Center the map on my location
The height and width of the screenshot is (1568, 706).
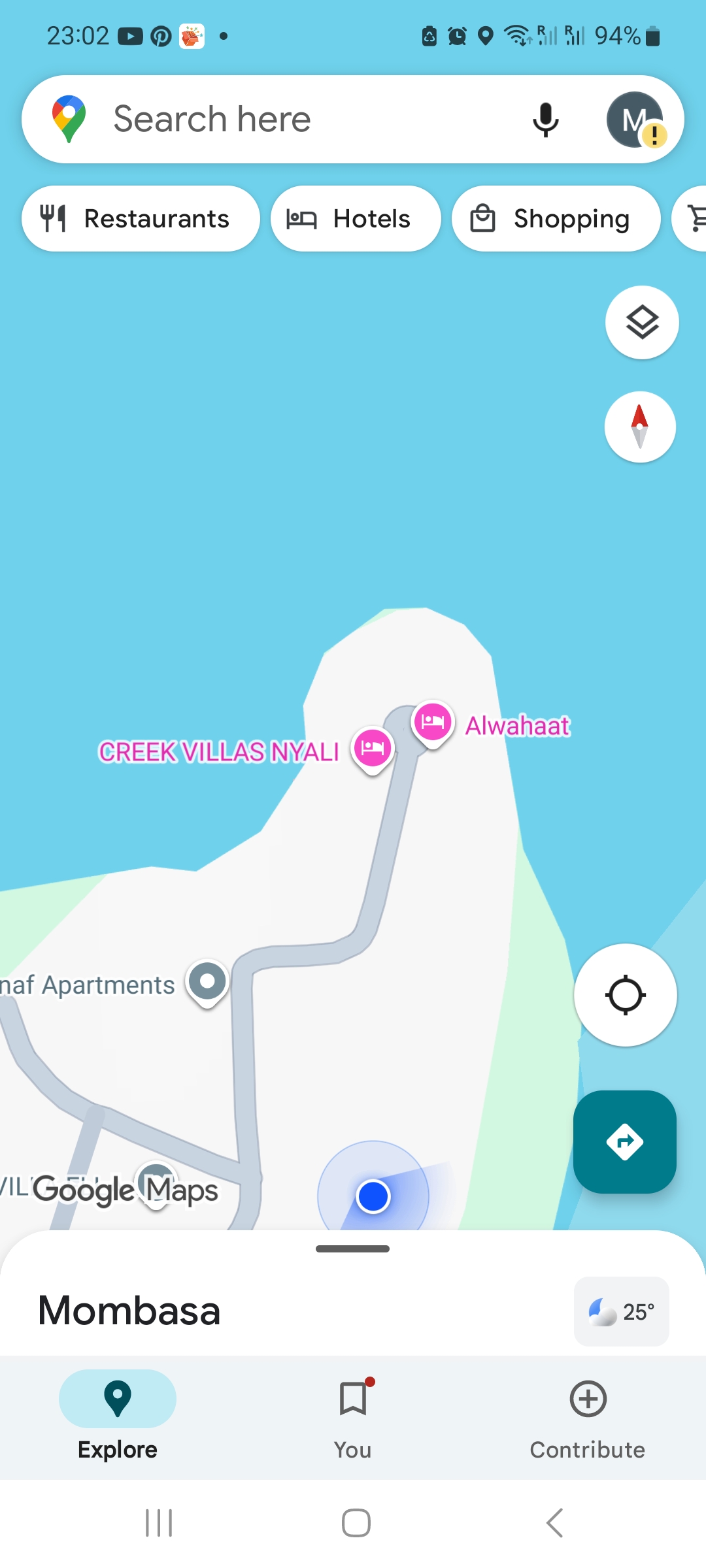click(x=625, y=995)
